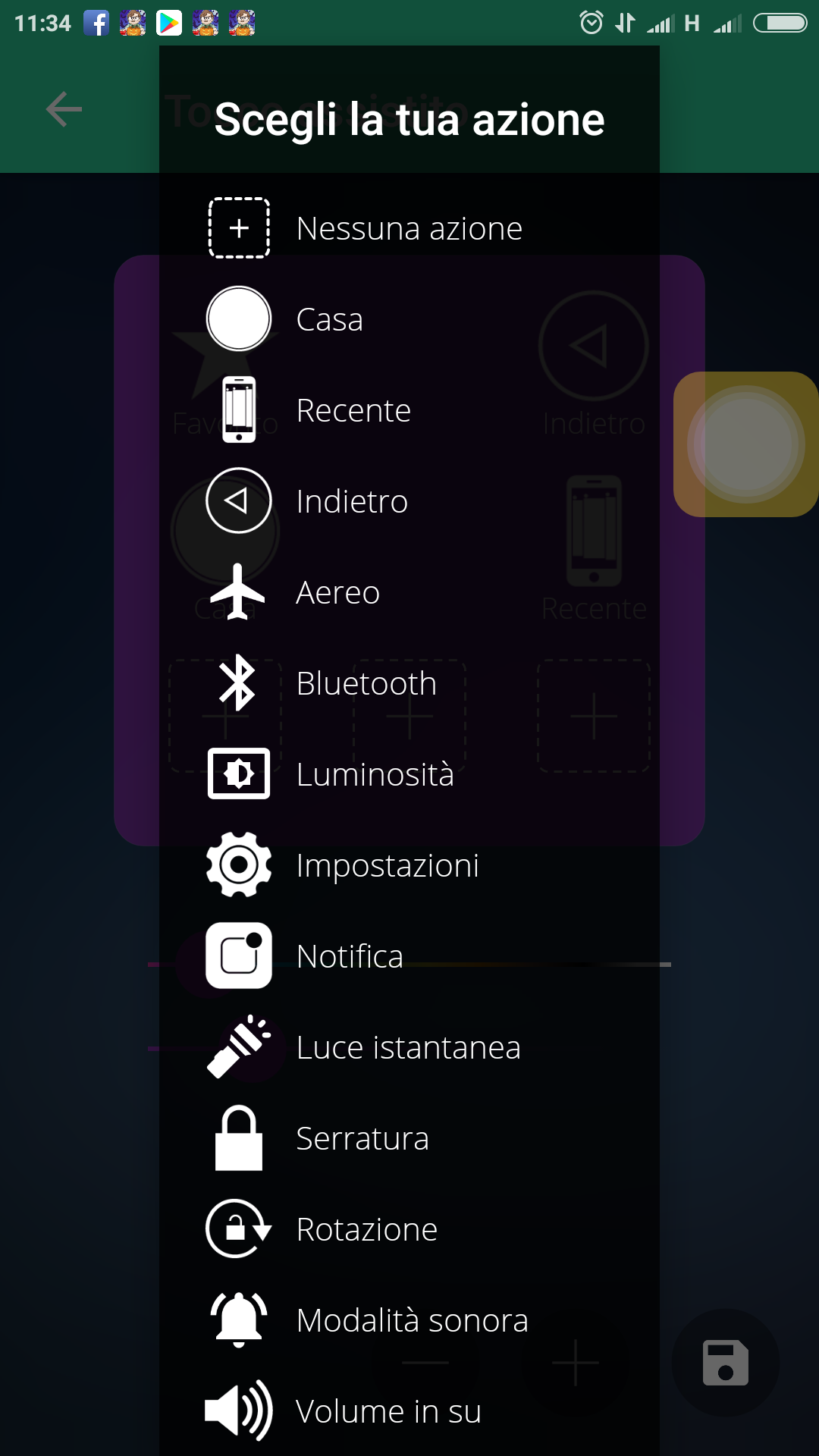Select the Bluetooth action
The height and width of the screenshot is (1456, 819).
(x=409, y=683)
